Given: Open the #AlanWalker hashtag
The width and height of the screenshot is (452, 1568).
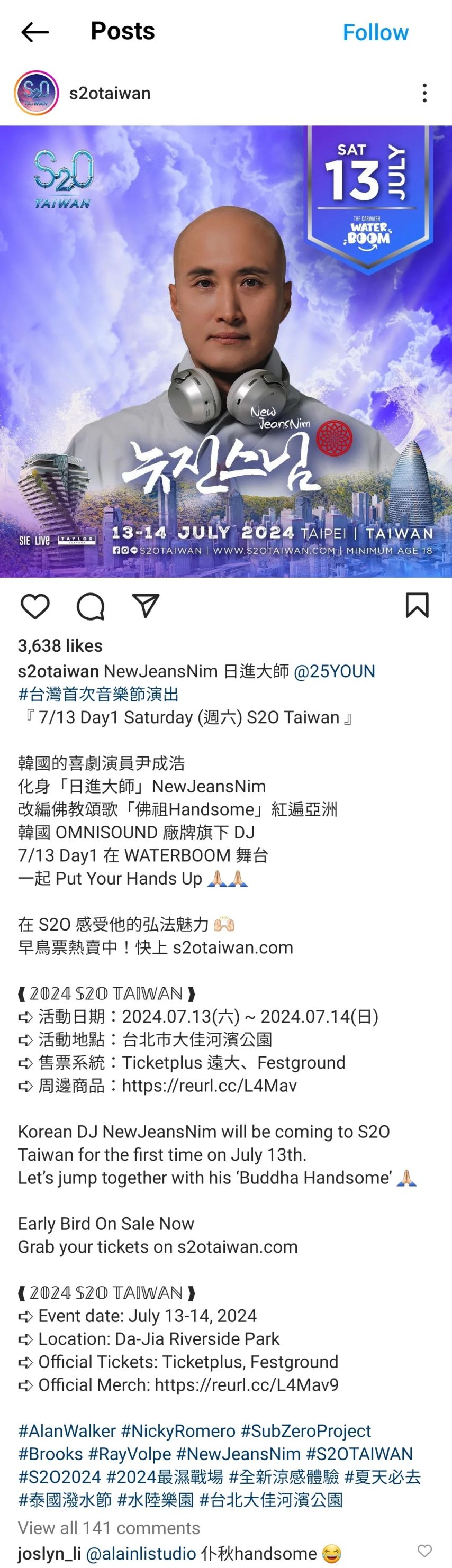Looking at the screenshot, I should (67, 1431).
